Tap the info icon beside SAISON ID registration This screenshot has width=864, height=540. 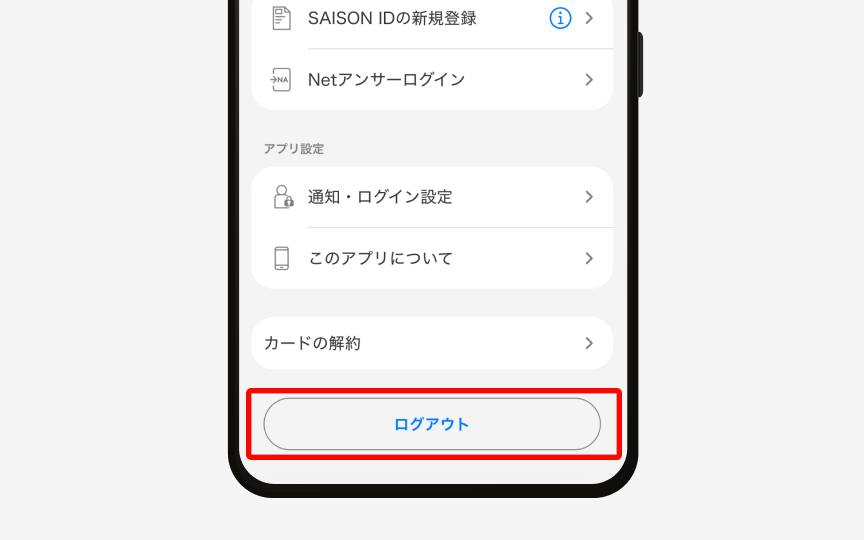pyautogui.click(x=561, y=18)
